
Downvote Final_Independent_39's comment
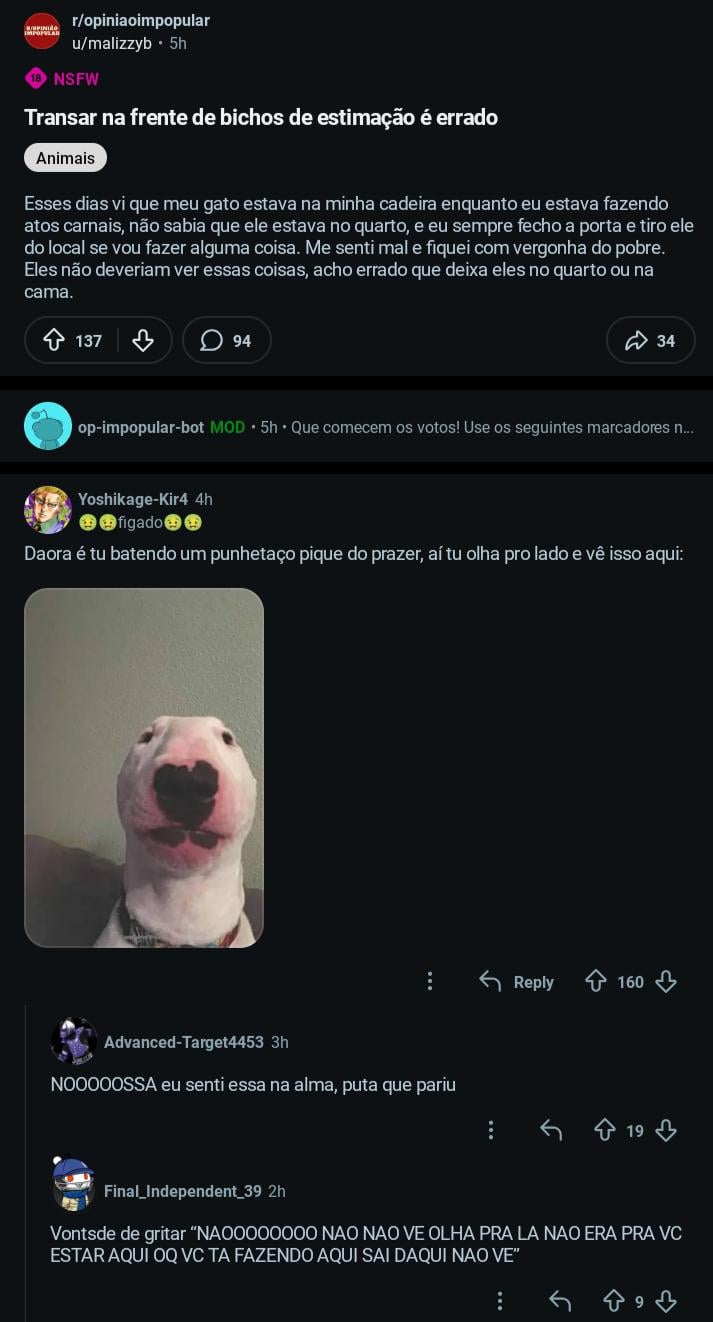666,1300
